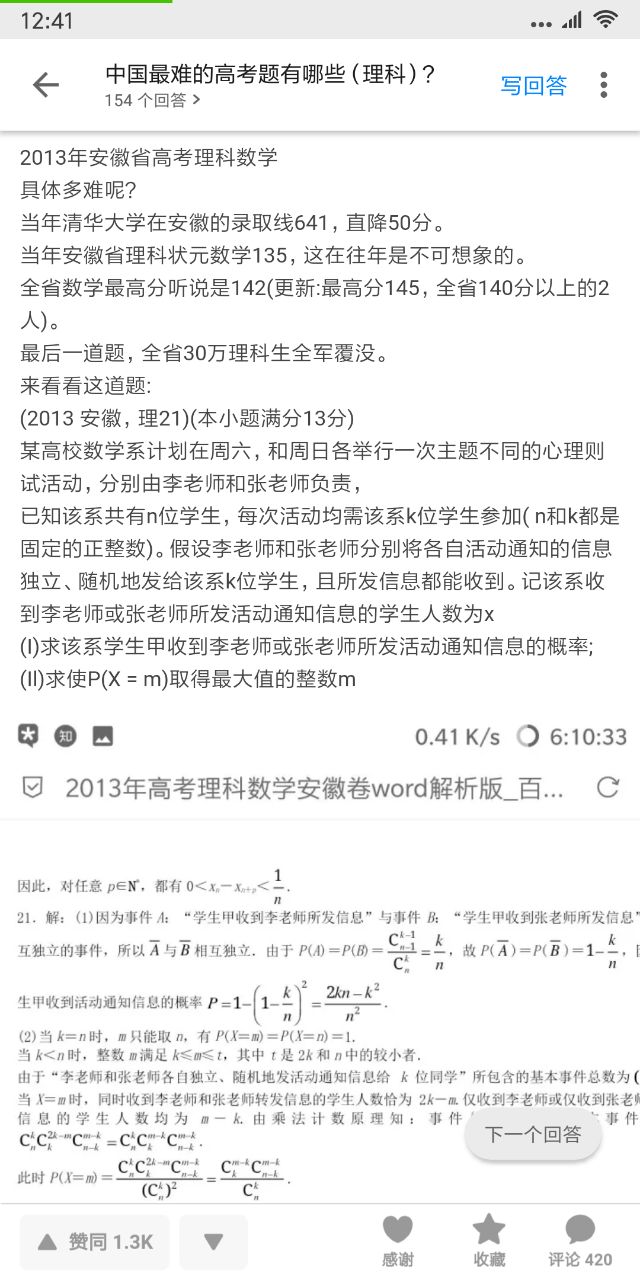Go back using the arrow
Image resolution: width=640 pixels, height=1280 pixels.
pos(46,86)
